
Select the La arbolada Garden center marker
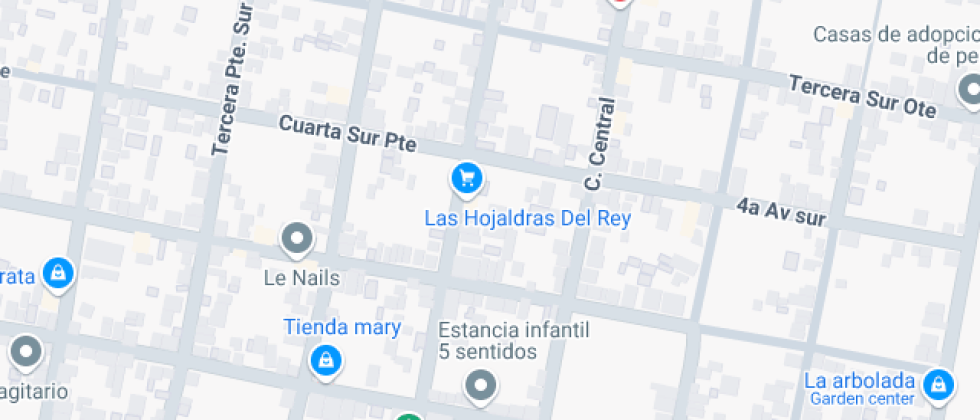coord(937,382)
